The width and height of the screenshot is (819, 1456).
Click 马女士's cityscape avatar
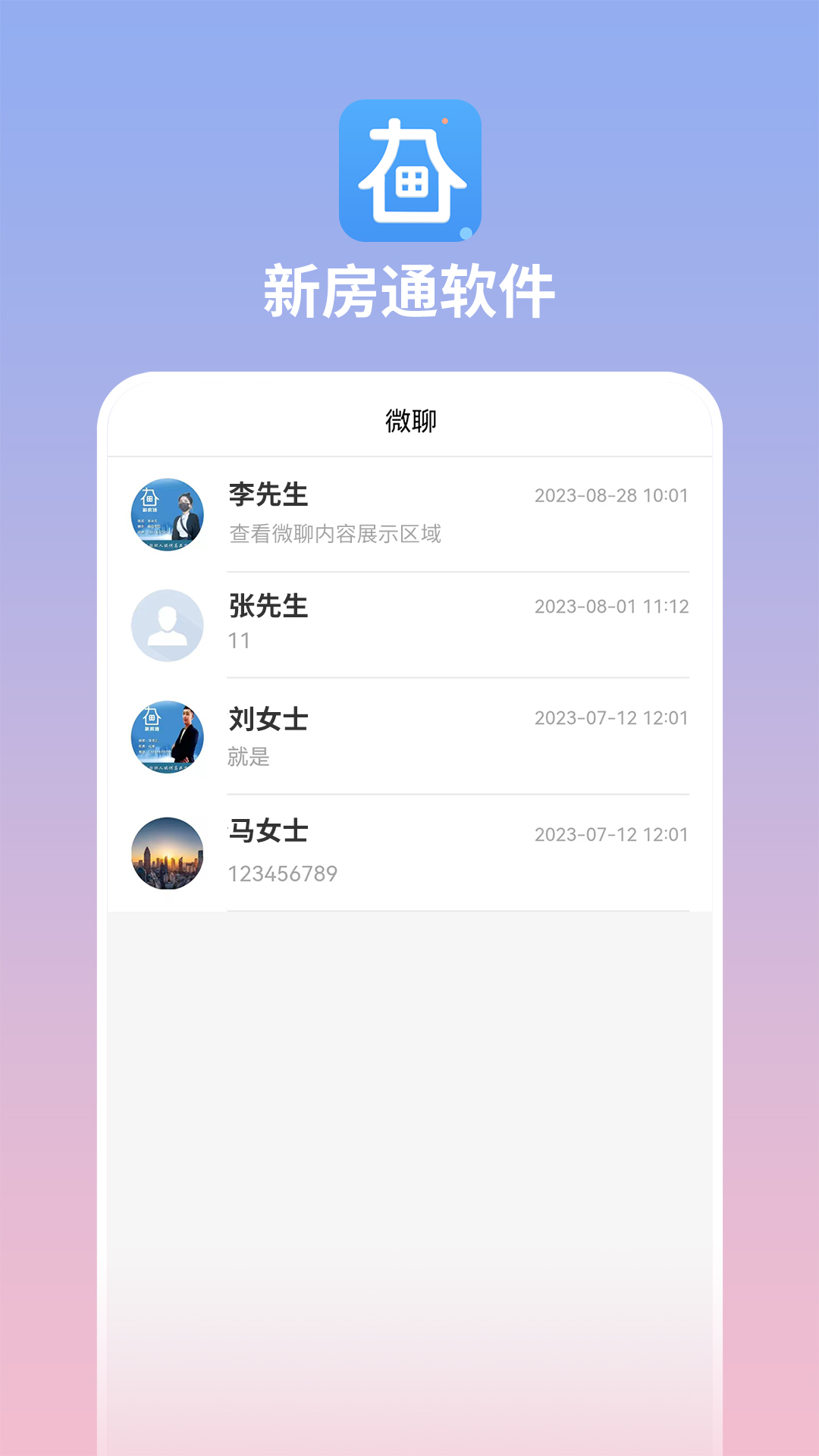click(168, 852)
